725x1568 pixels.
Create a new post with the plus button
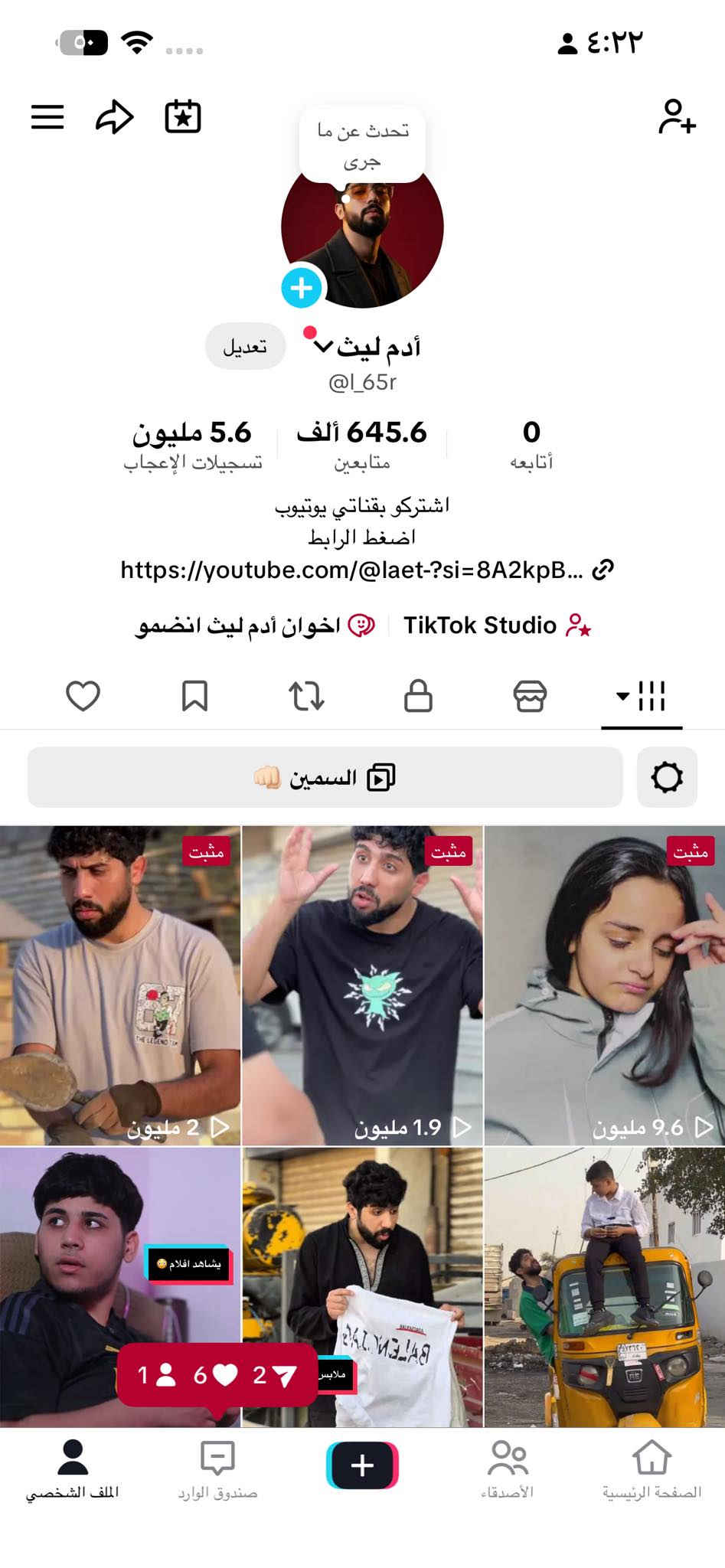[362, 1465]
